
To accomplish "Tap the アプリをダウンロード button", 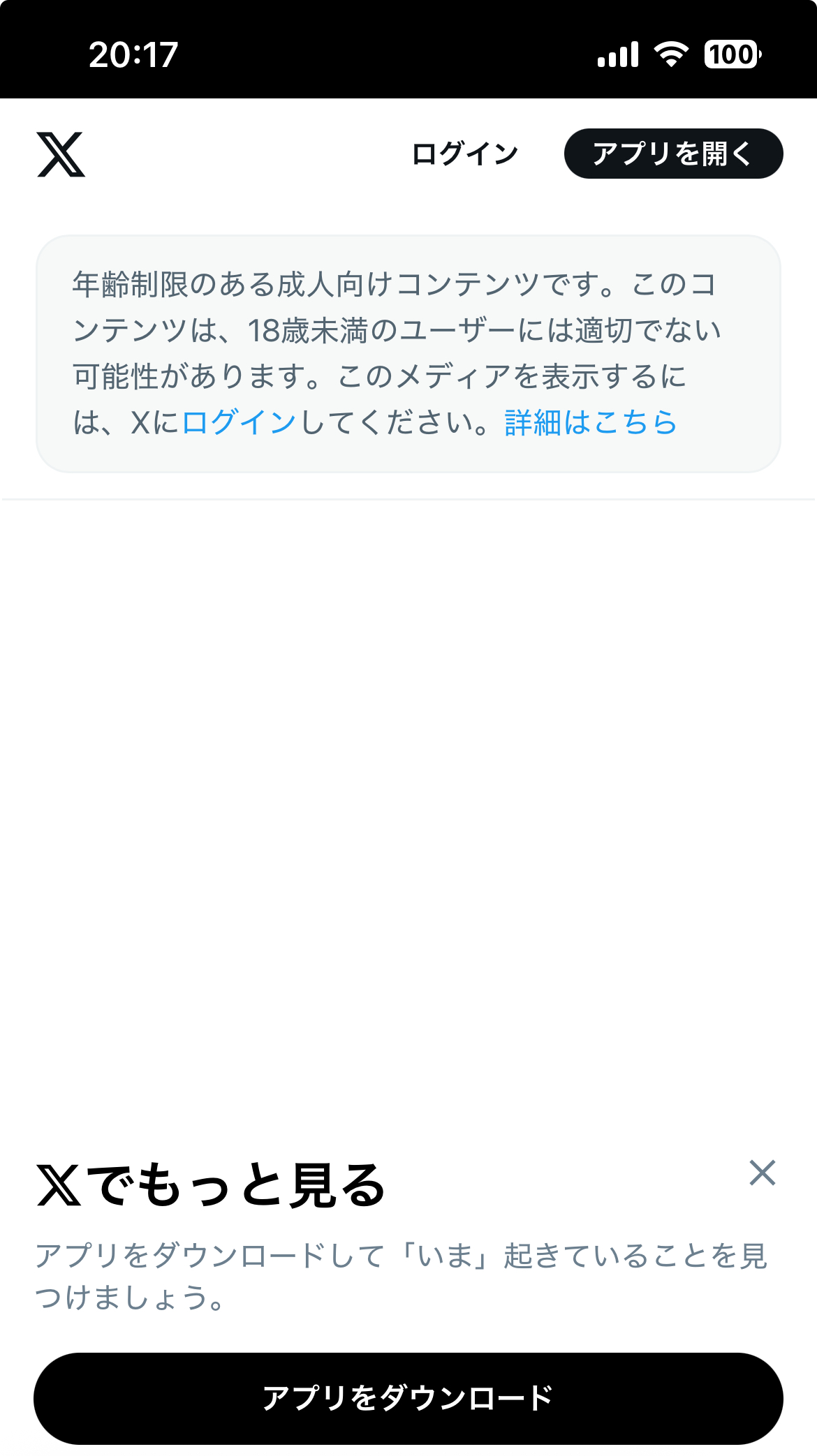I will coord(408,1398).
